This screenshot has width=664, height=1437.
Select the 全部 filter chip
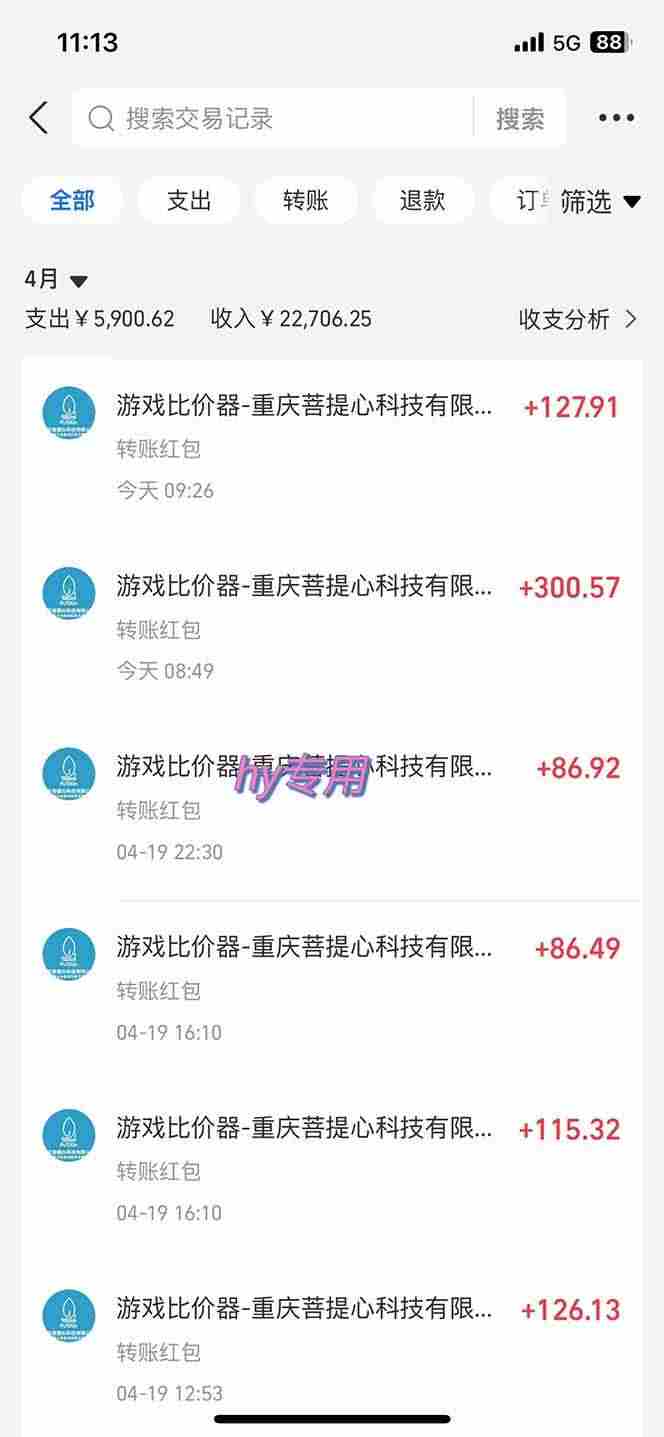coord(72,201)
